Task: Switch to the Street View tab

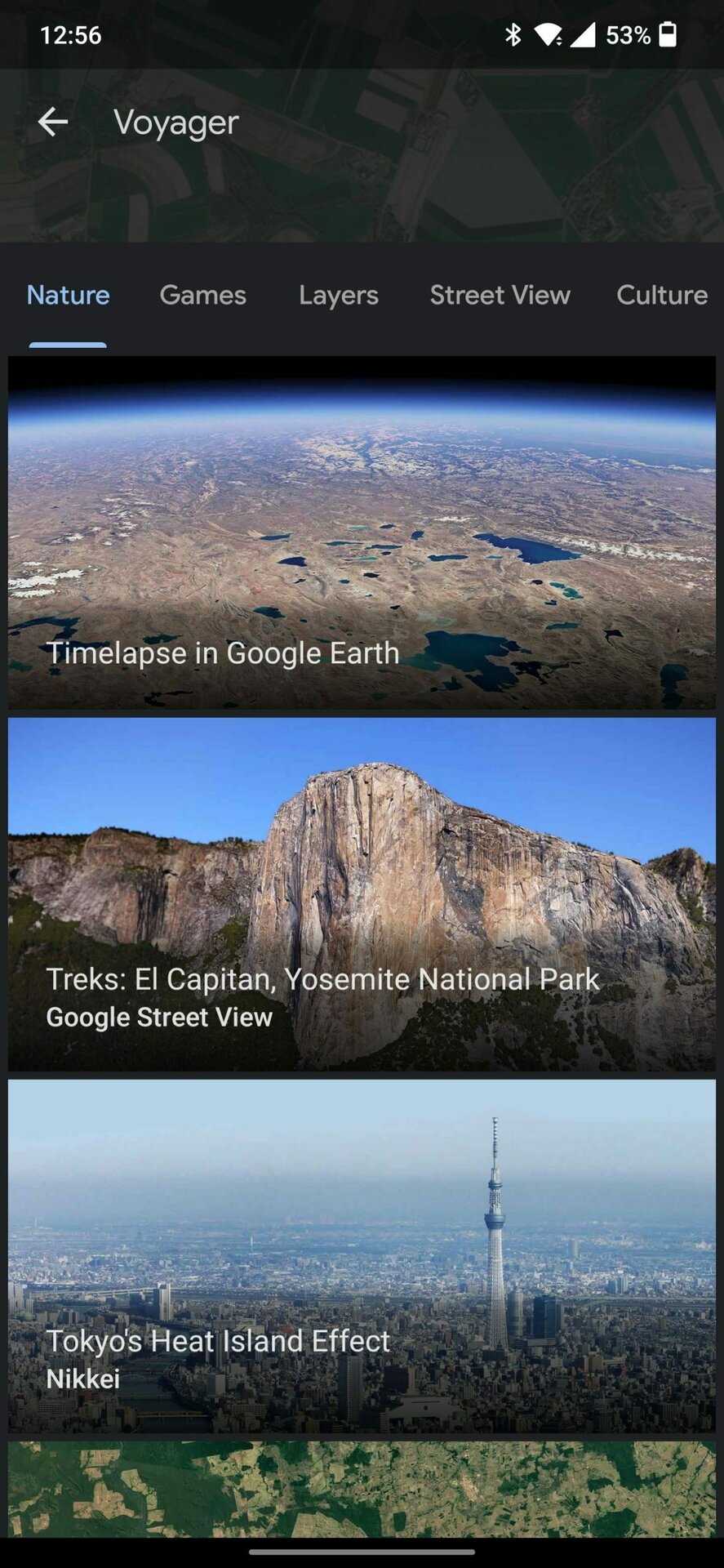Action: tap(500, 295)
